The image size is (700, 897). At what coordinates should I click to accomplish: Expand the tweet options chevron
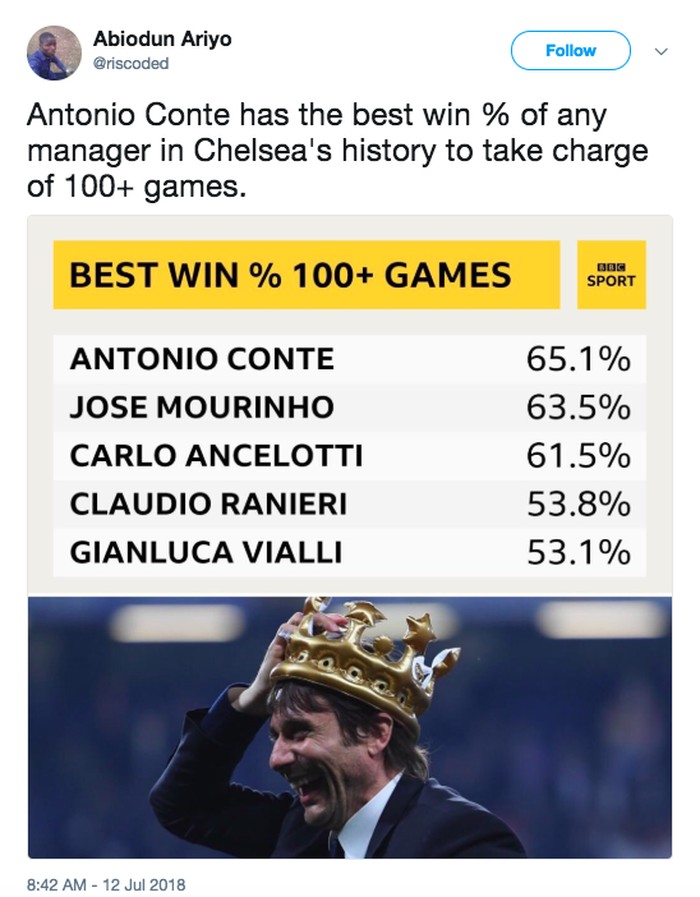click(661, 50)
